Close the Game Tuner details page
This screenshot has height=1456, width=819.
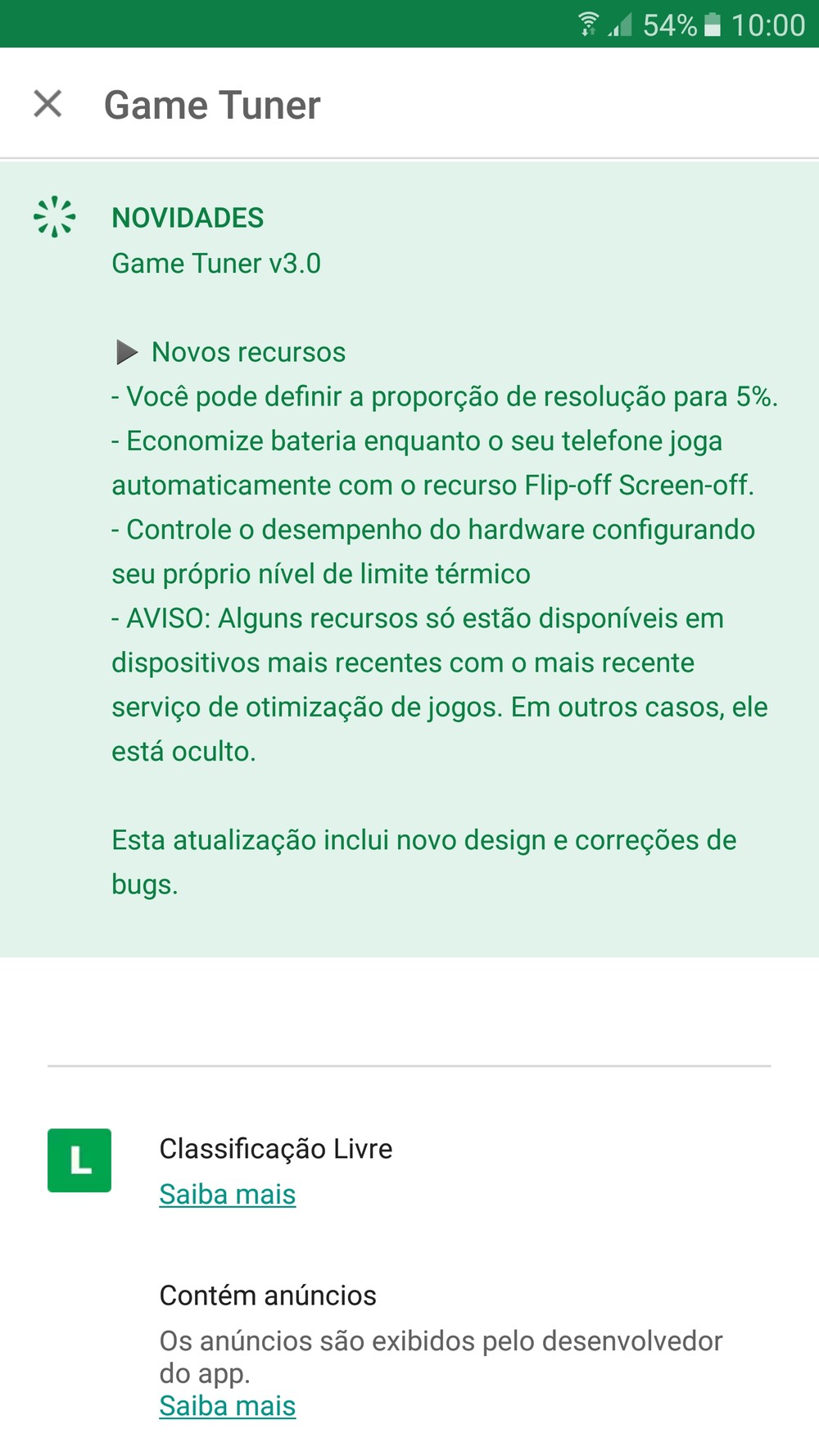pos(48,104)
